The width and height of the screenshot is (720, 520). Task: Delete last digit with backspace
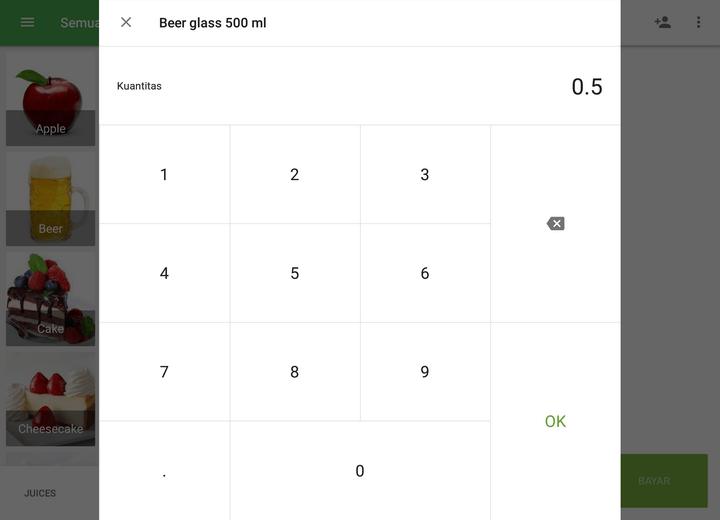(x=555, y=224)
